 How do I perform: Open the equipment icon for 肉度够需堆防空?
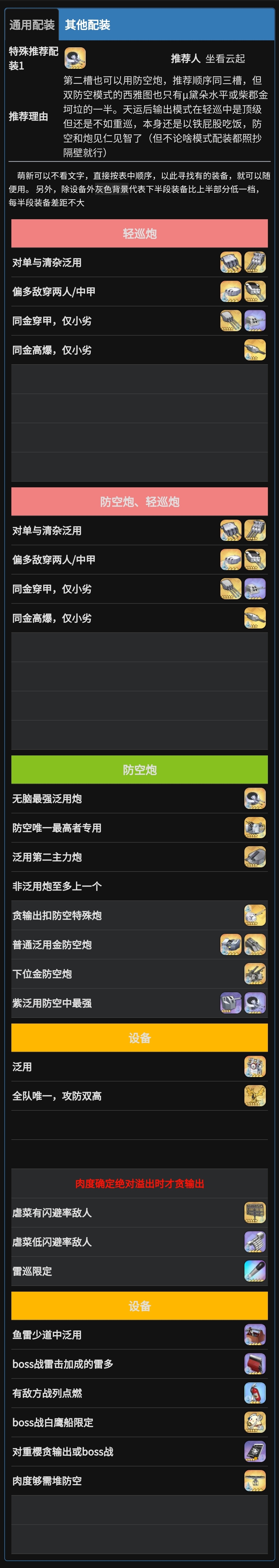tap(255, 1480)
